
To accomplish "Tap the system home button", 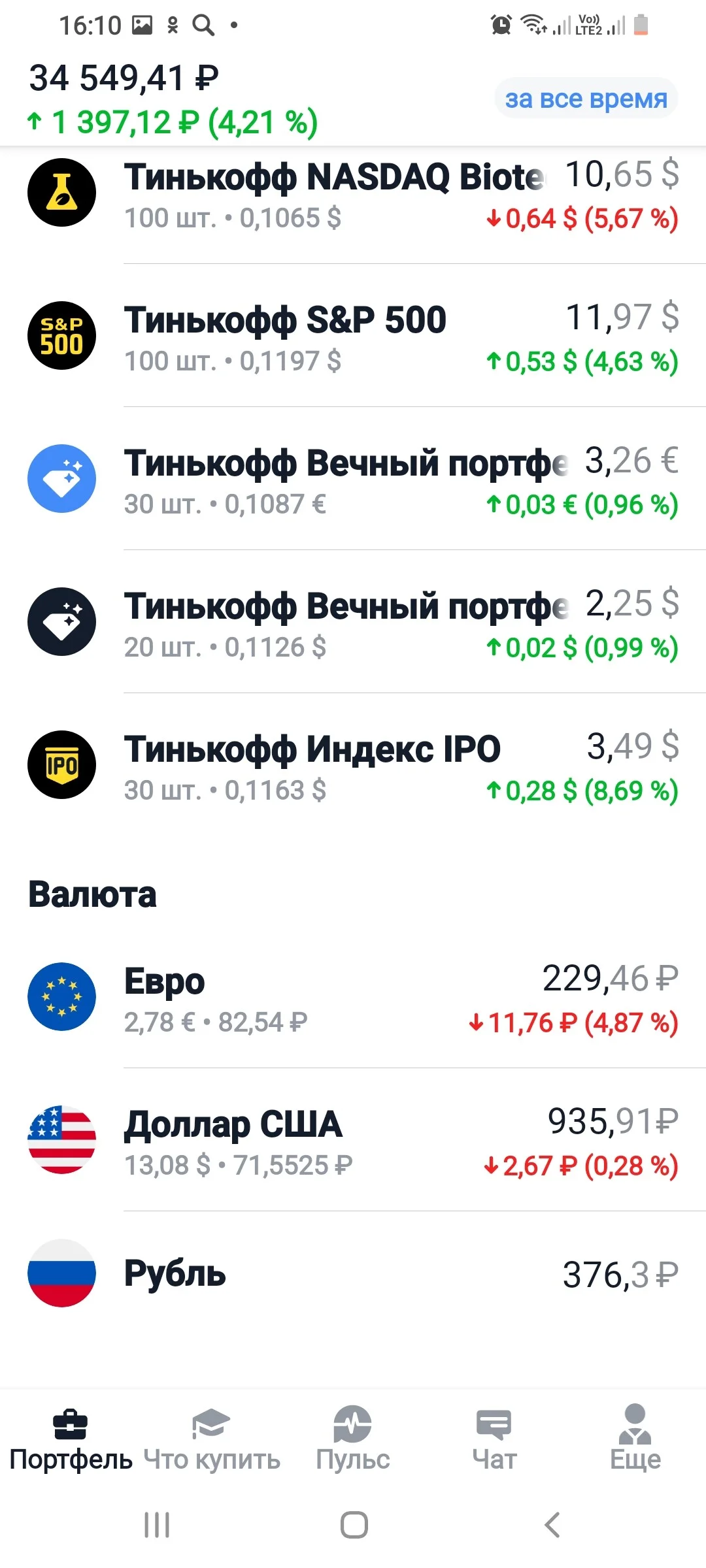I will tap(354, 1526).
